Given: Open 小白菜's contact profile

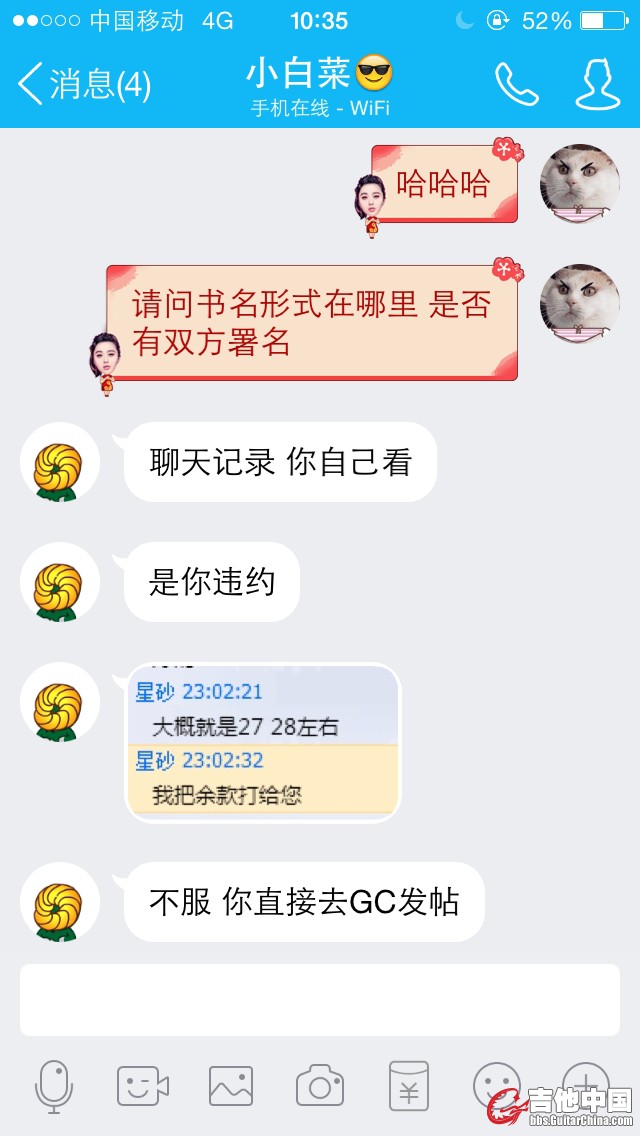Looking at the screenshot, I should coord(597,85).
